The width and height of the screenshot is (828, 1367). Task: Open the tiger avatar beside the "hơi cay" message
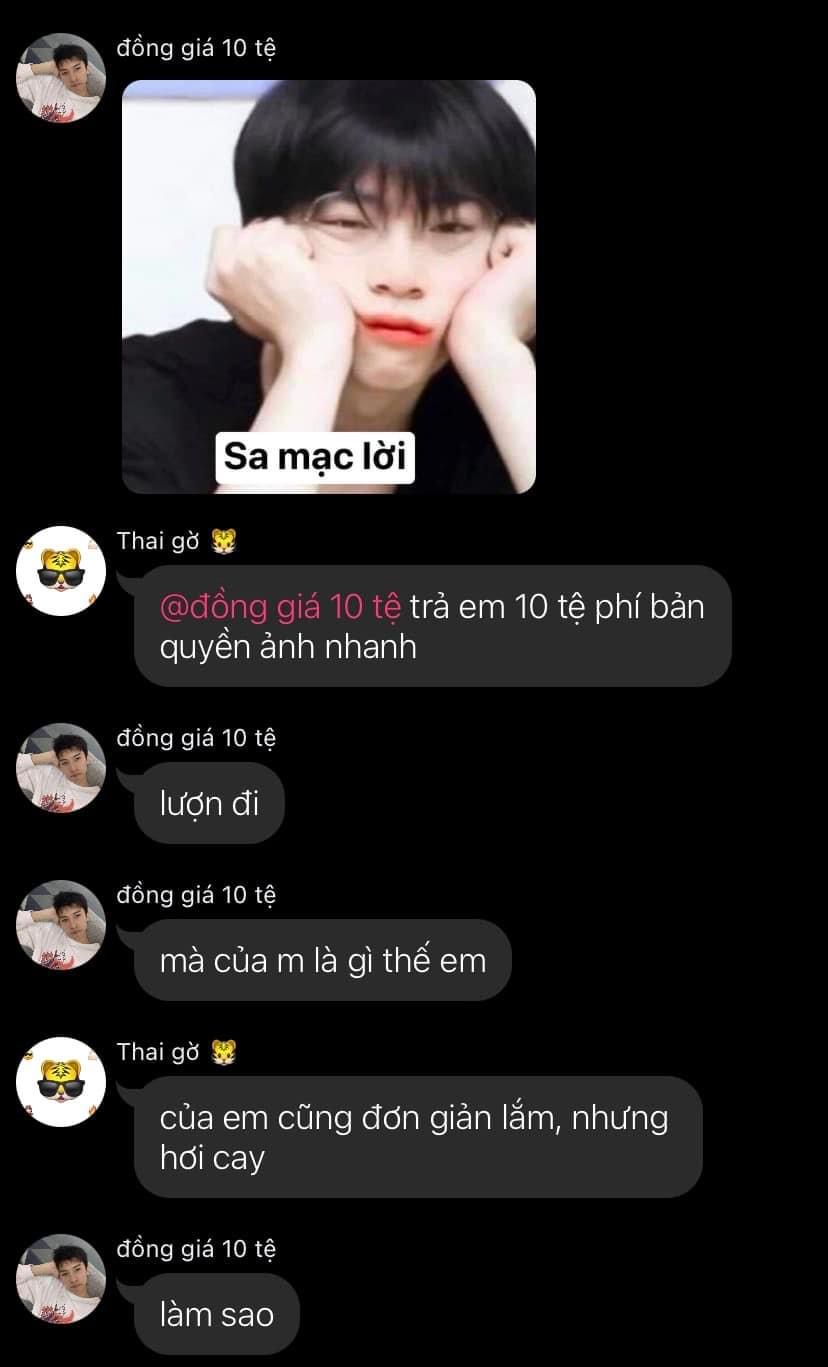point(61,1082)
